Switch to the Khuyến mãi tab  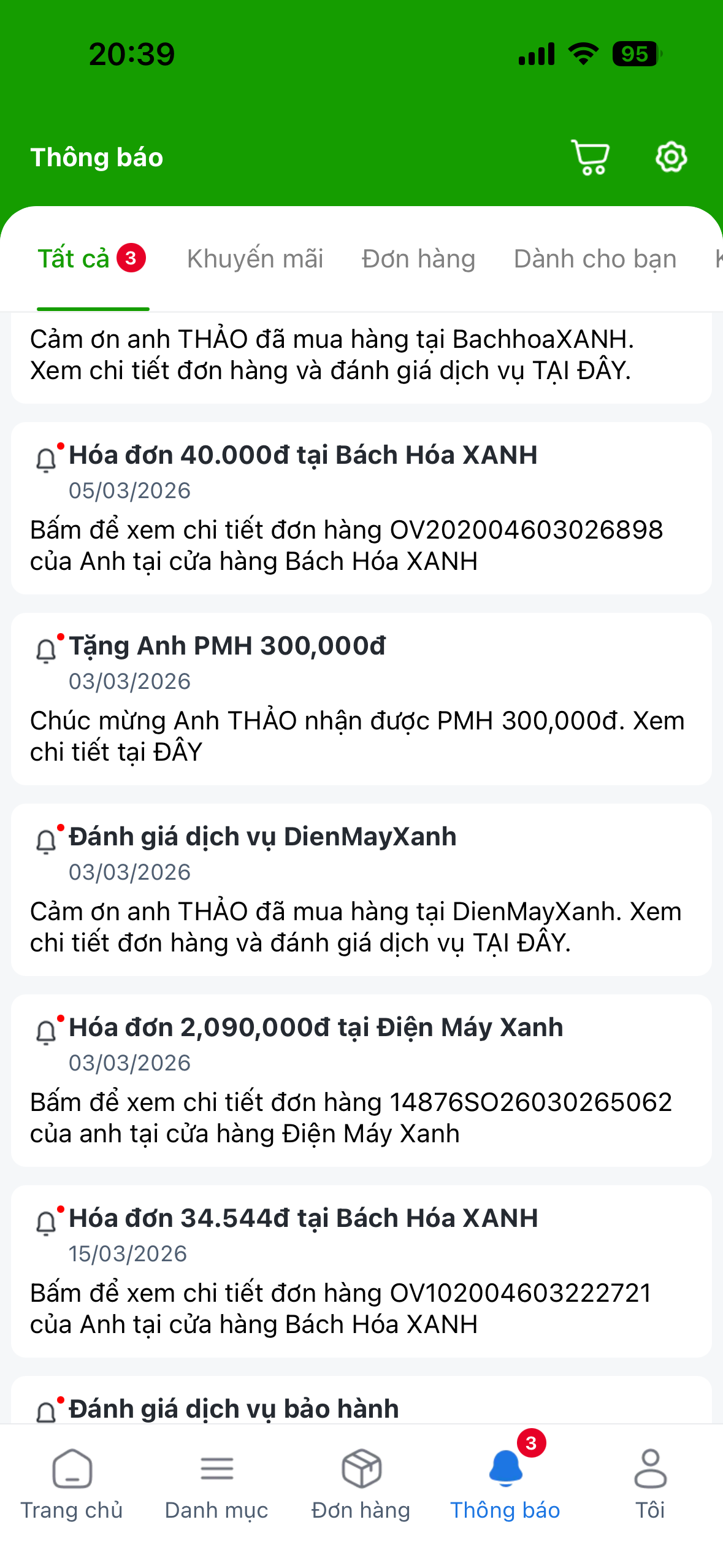pyautogui.click(x=255, y=259)
